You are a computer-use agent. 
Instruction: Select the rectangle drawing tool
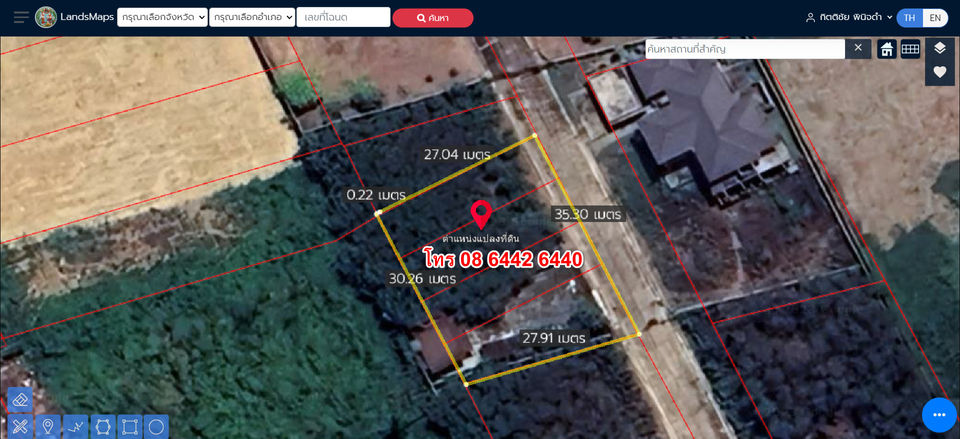pyautogui.click(x=129, y=427)
